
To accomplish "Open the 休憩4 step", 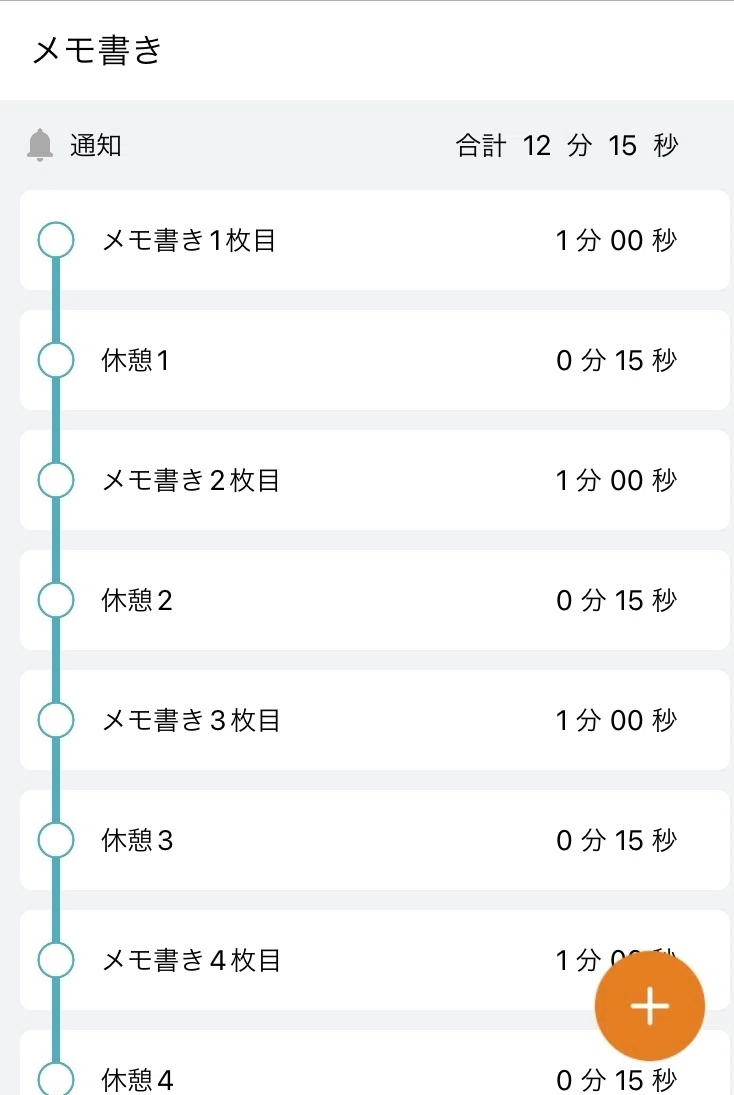I will pyautogui.click(x=375, y=1063).
